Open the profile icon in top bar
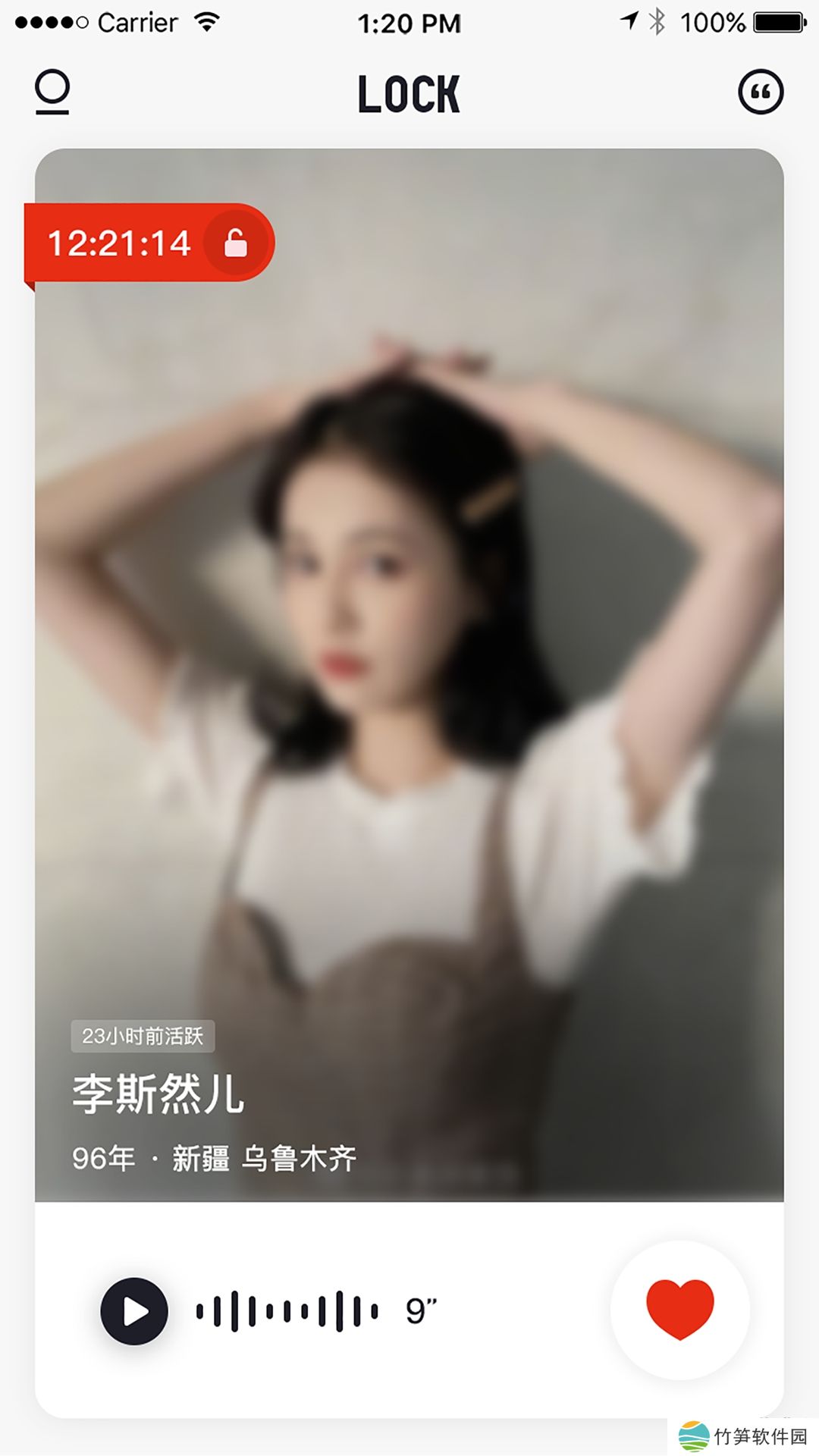This screenshot has height=1456, width=819. (x=52, y=92)
